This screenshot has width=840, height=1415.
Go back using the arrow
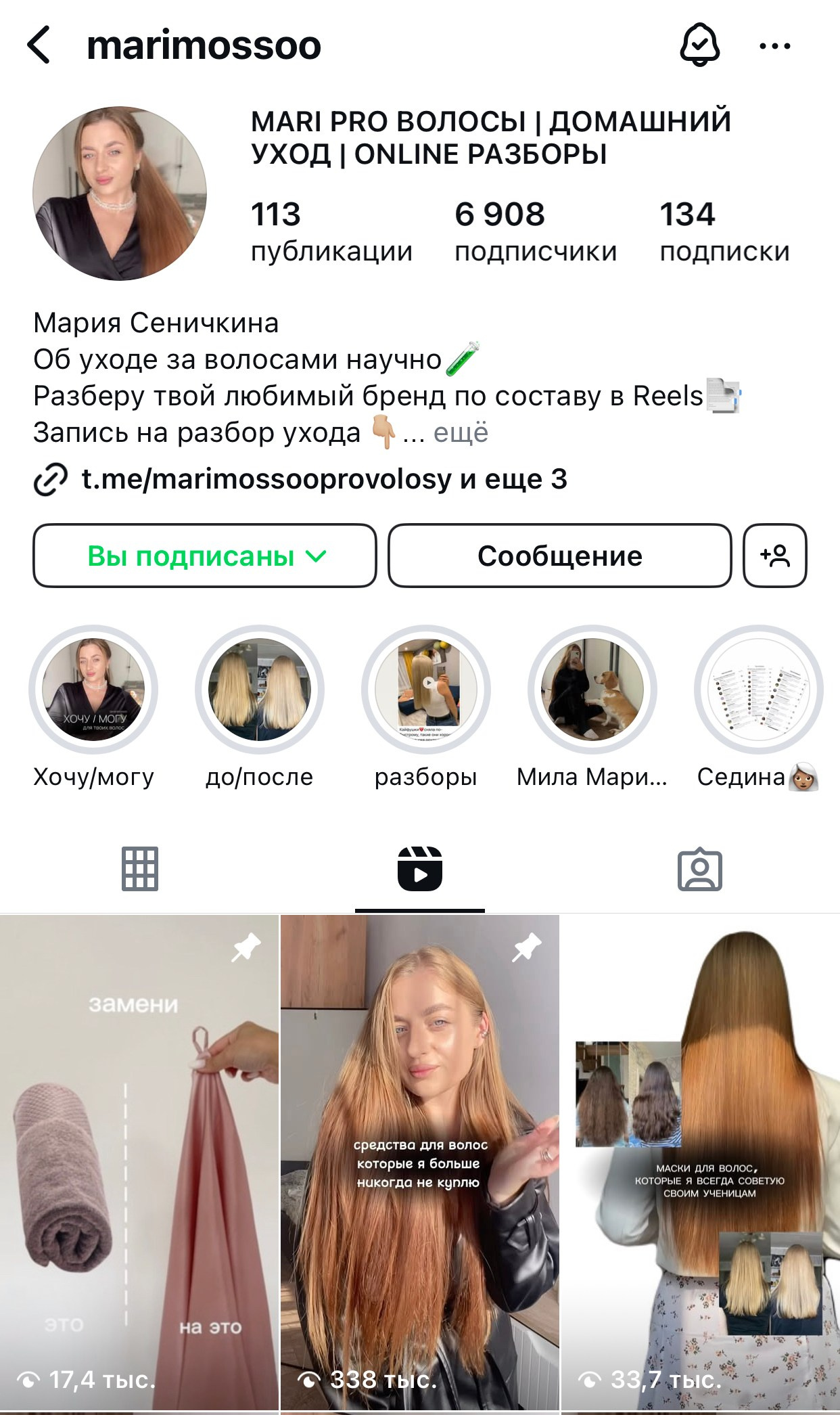pos(39,45)
